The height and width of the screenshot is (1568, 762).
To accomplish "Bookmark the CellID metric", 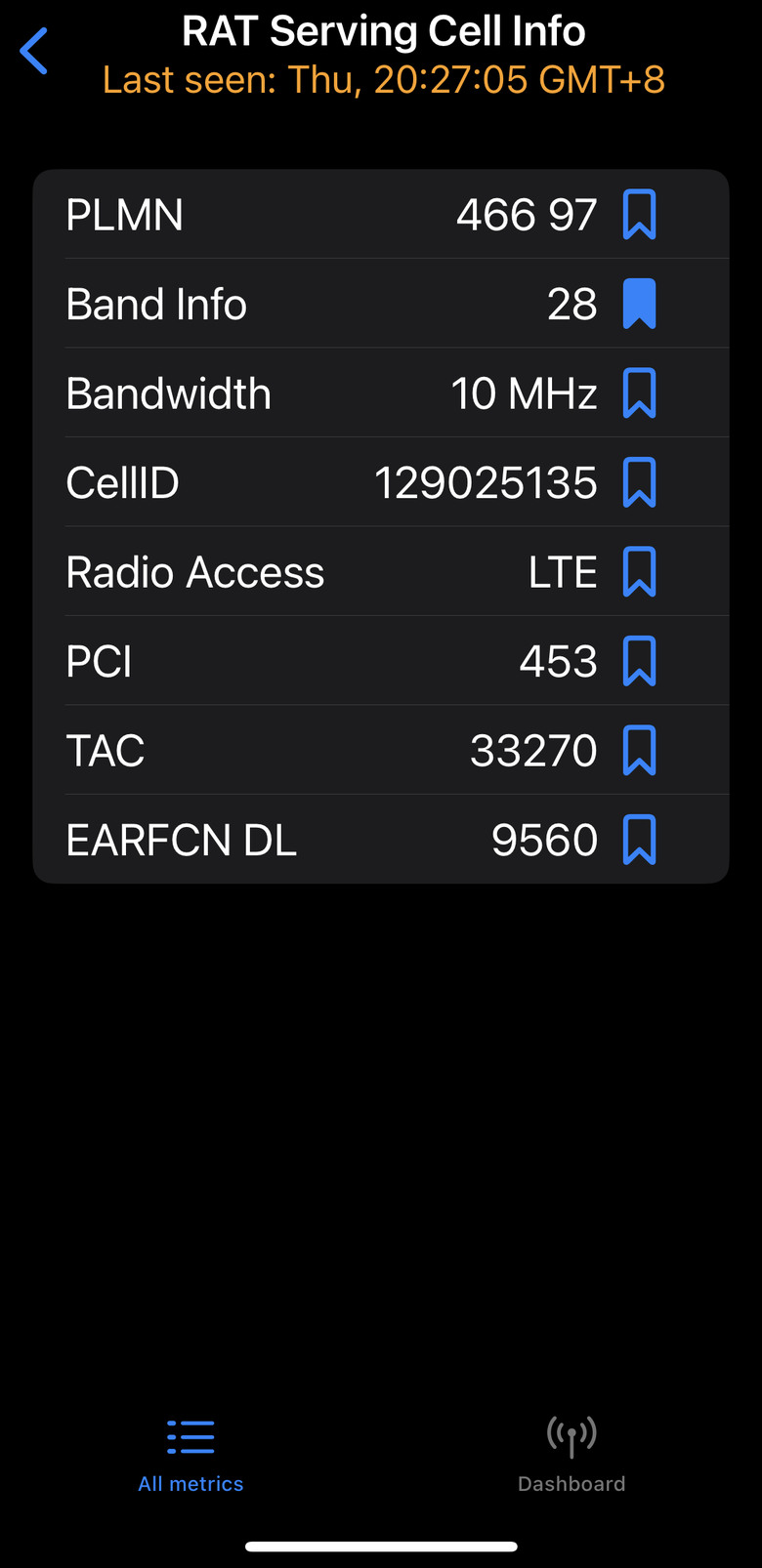I will pos(640,482).
